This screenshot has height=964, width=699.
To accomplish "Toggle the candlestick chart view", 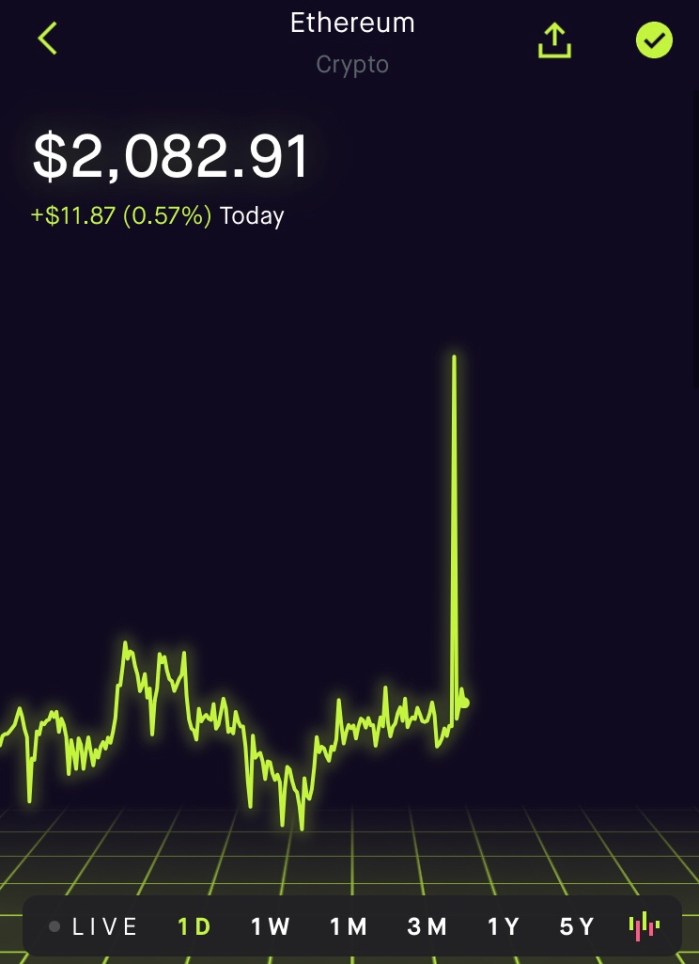I will [644, 927].
